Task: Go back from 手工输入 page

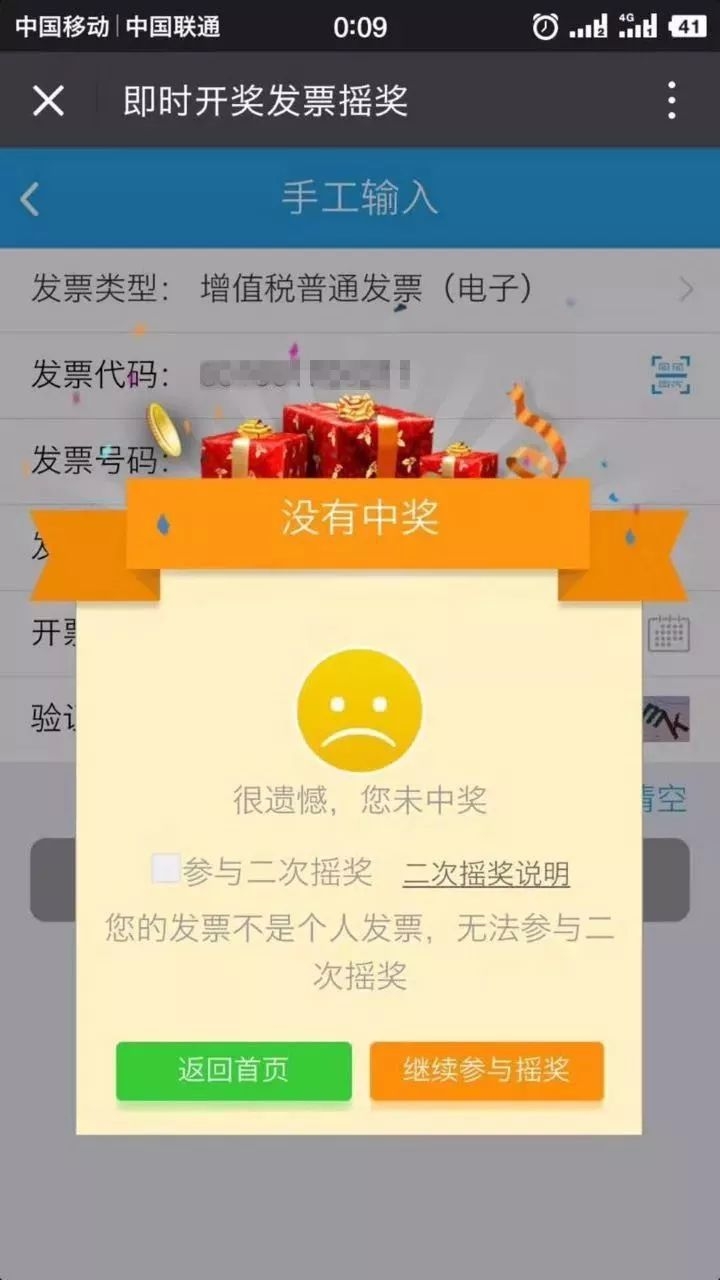Action: pyautogui.click(x=31, y=198)
